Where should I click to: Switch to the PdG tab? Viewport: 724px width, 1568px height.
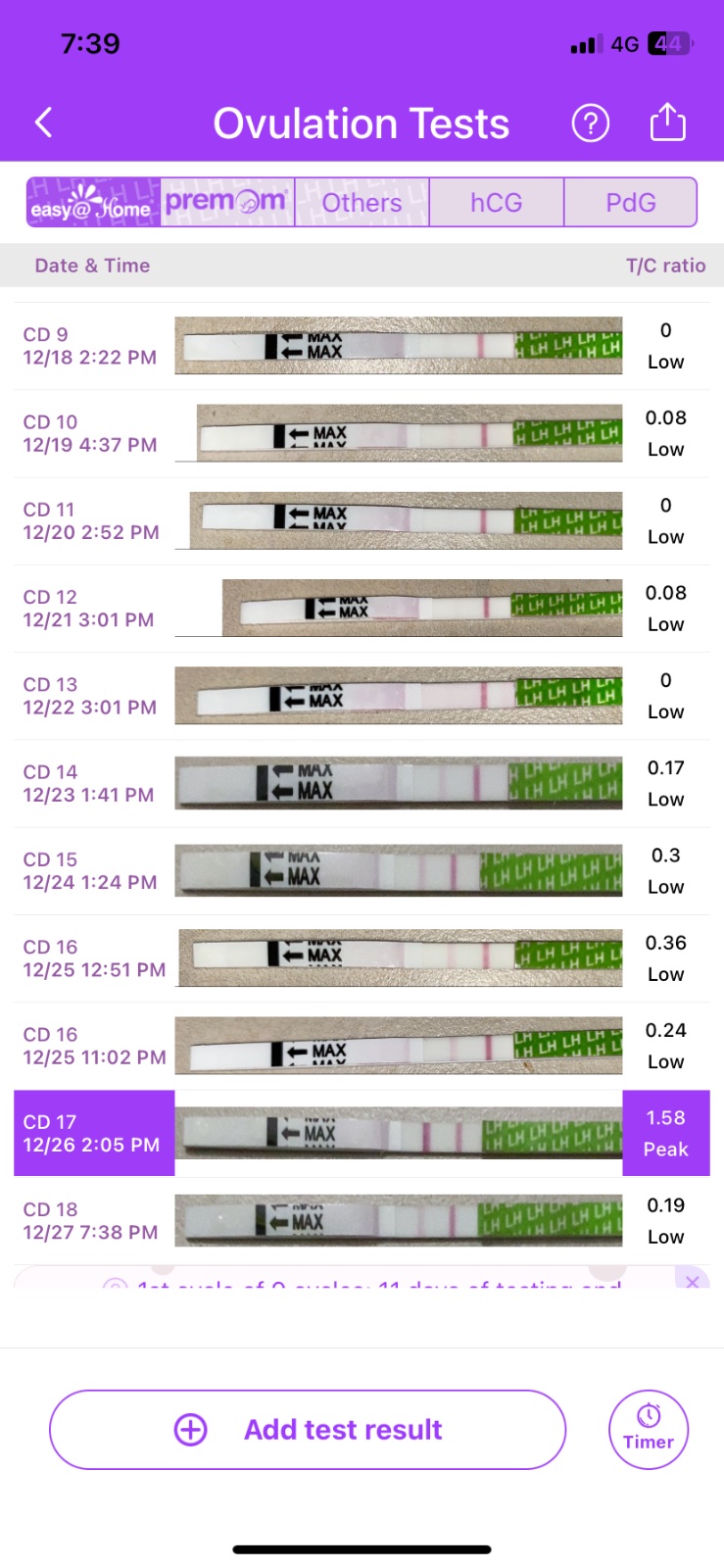pyautogui.click(x=630, y=203)
